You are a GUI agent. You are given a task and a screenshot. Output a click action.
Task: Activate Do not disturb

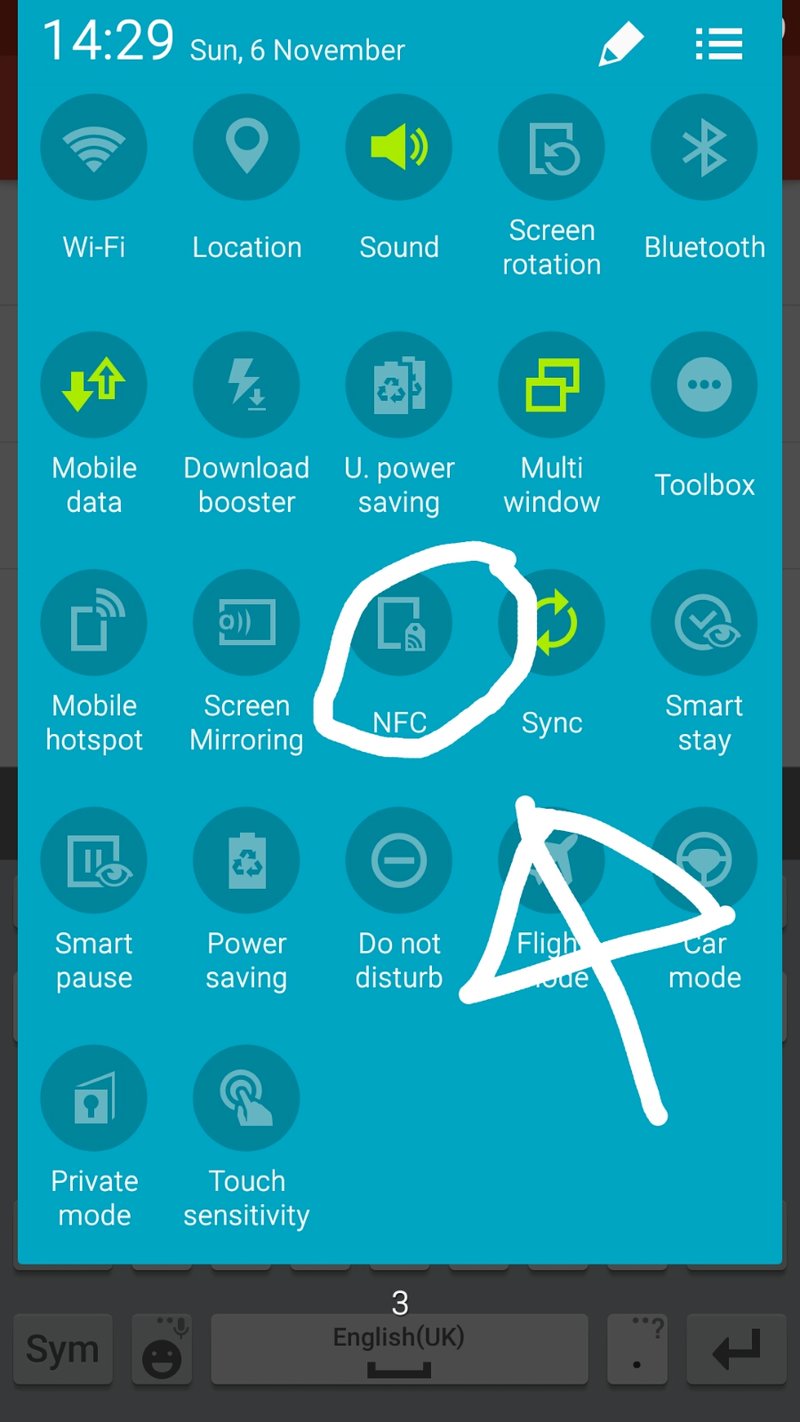click(x=399, y=860)
